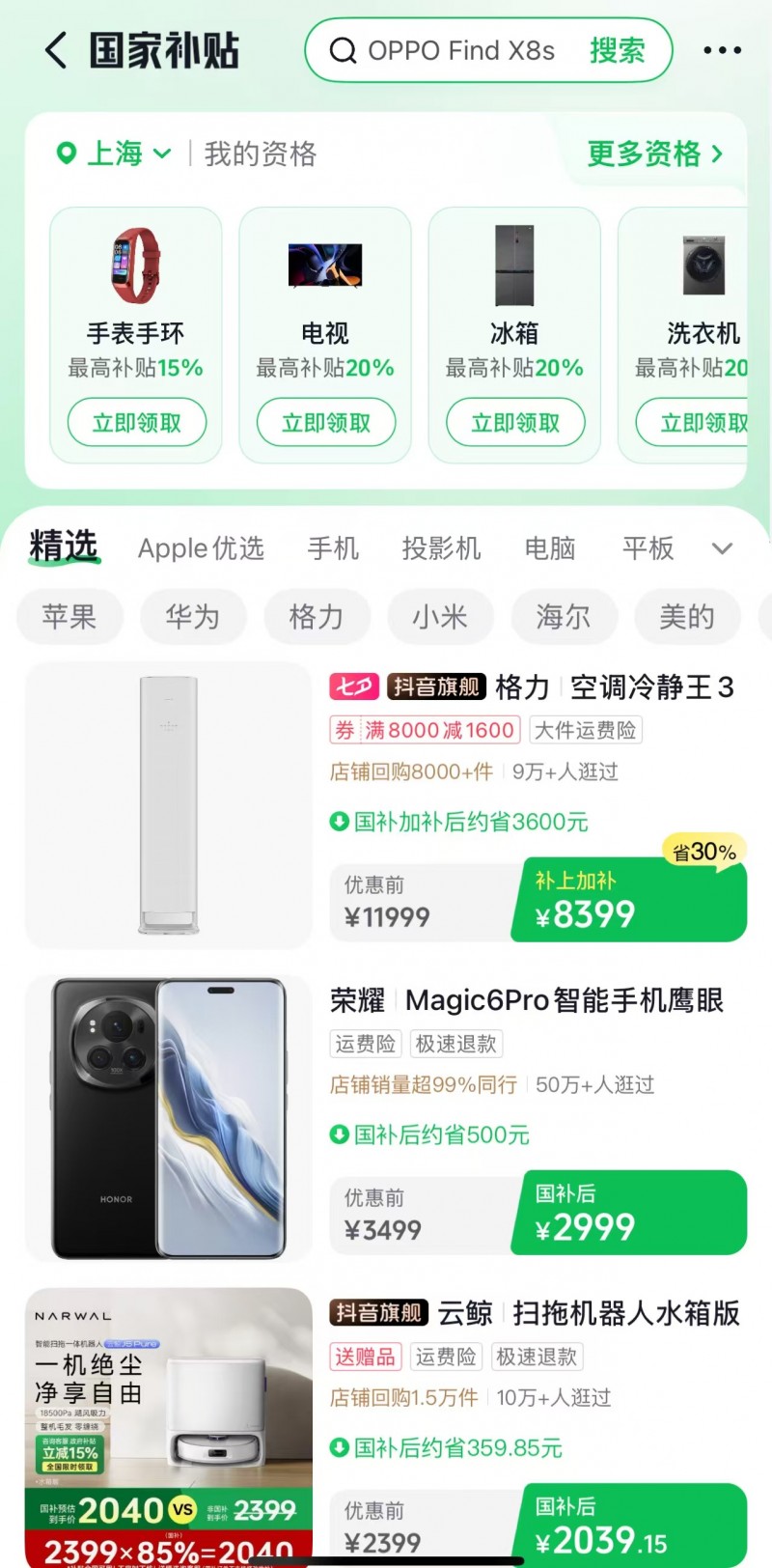Screen dimensions: 772x1568
Task: Switch to the Apple优选 tab
Action: [x=202, y=548]
